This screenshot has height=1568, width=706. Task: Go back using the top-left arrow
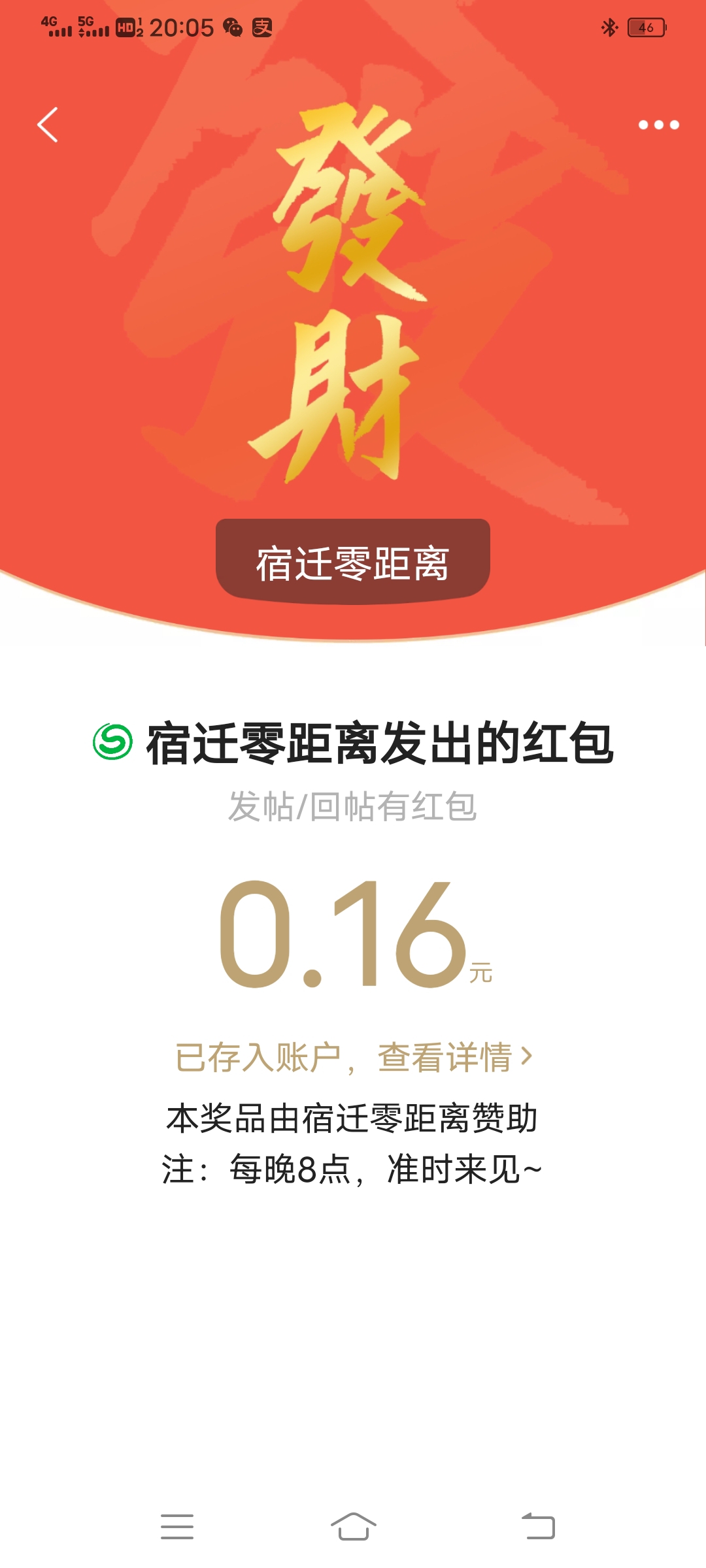pos(48,125)
